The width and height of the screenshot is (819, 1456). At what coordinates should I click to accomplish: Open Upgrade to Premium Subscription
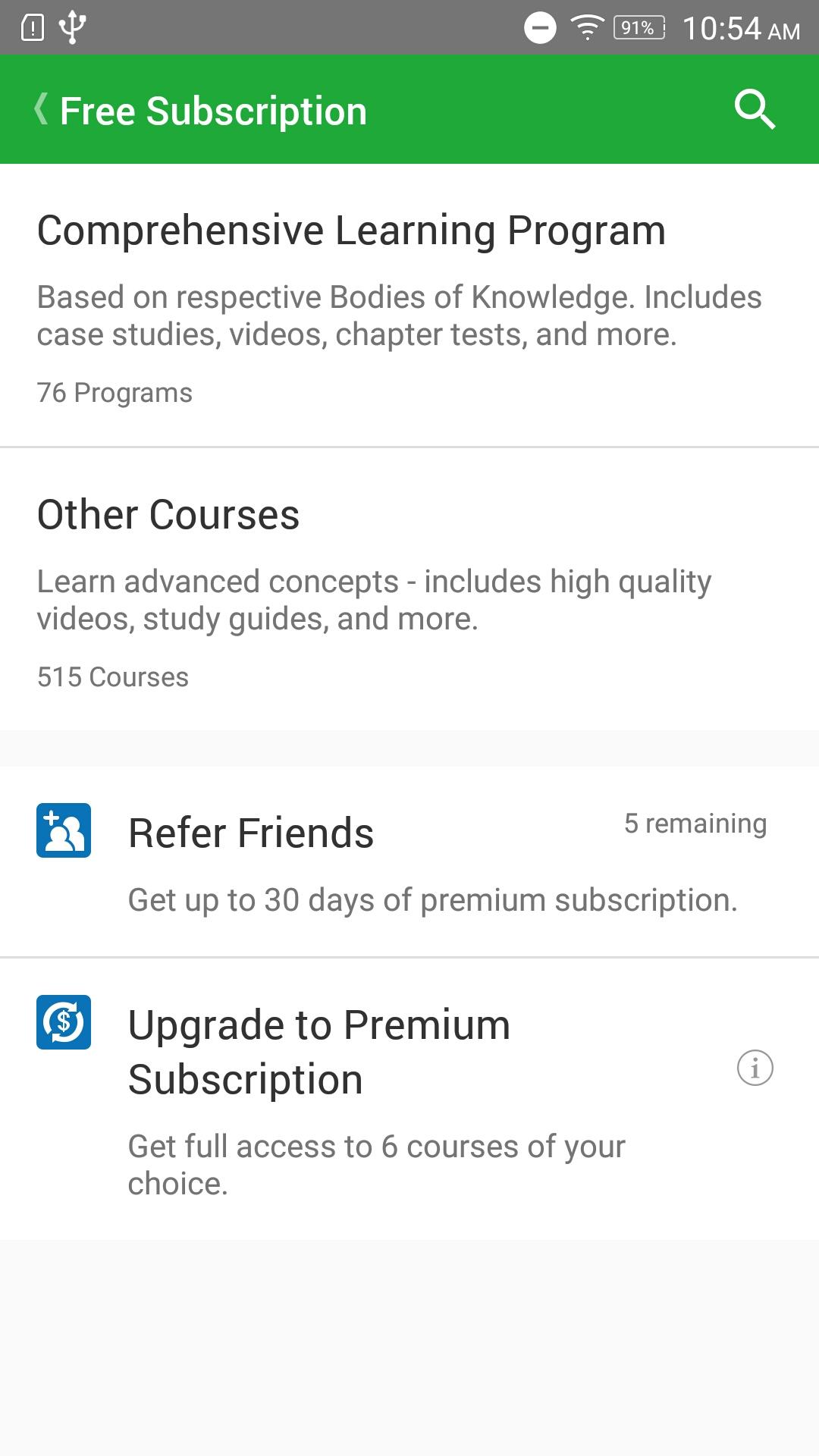pyautogui.click(x=409, y=1099)
